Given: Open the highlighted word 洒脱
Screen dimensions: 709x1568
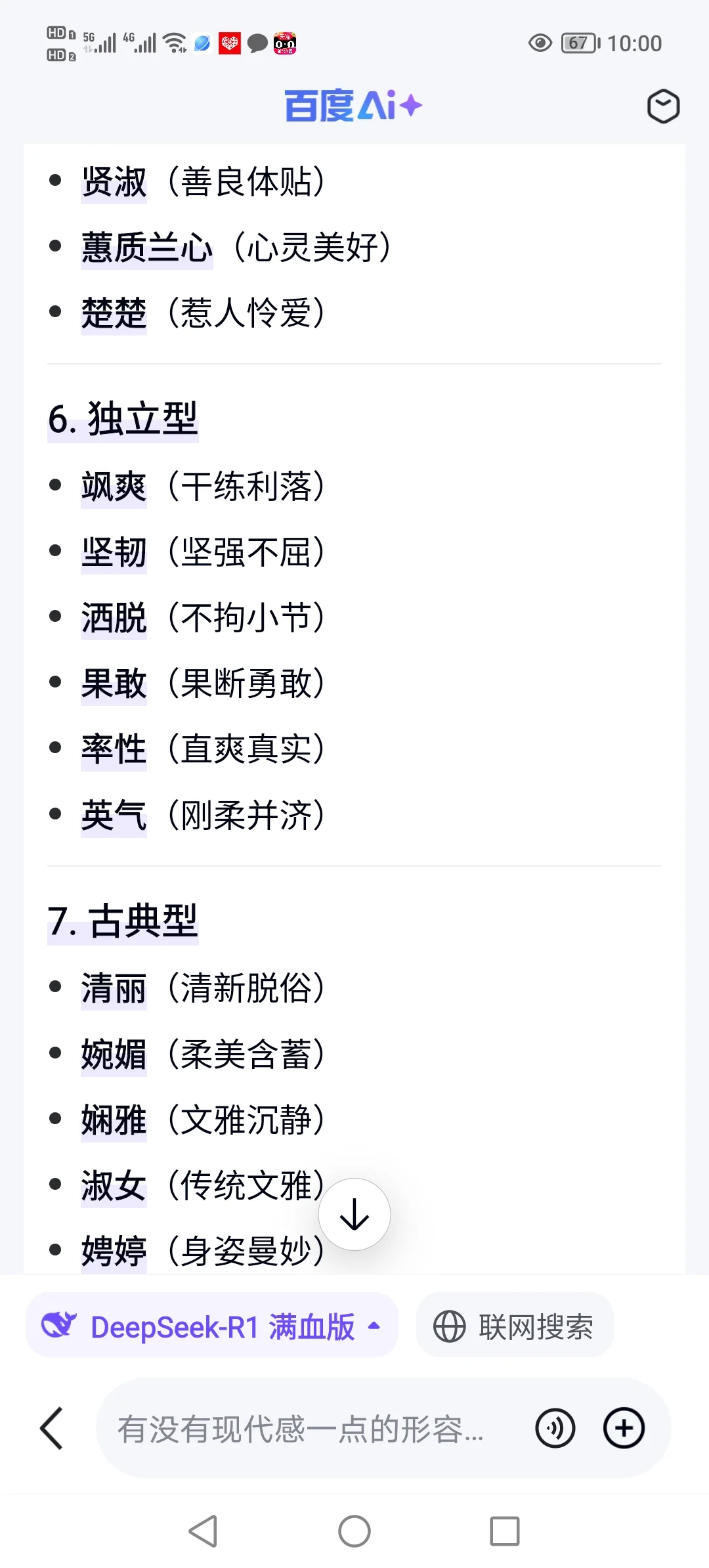Looking at the screenshot, I should coord(114,619).
